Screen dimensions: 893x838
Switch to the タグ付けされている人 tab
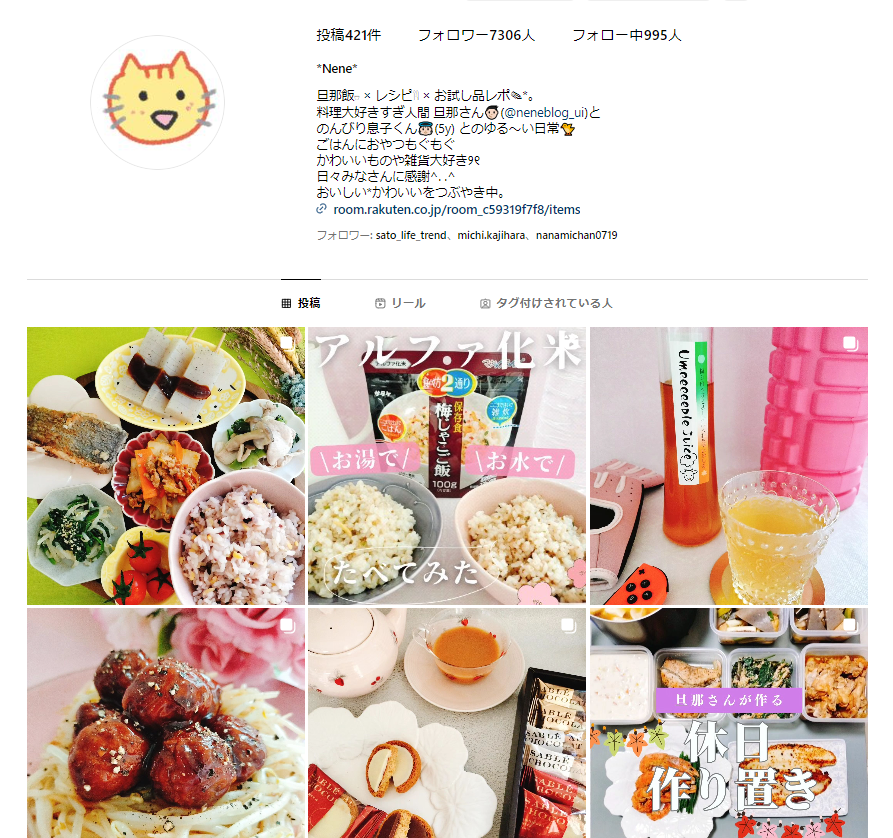546,303
